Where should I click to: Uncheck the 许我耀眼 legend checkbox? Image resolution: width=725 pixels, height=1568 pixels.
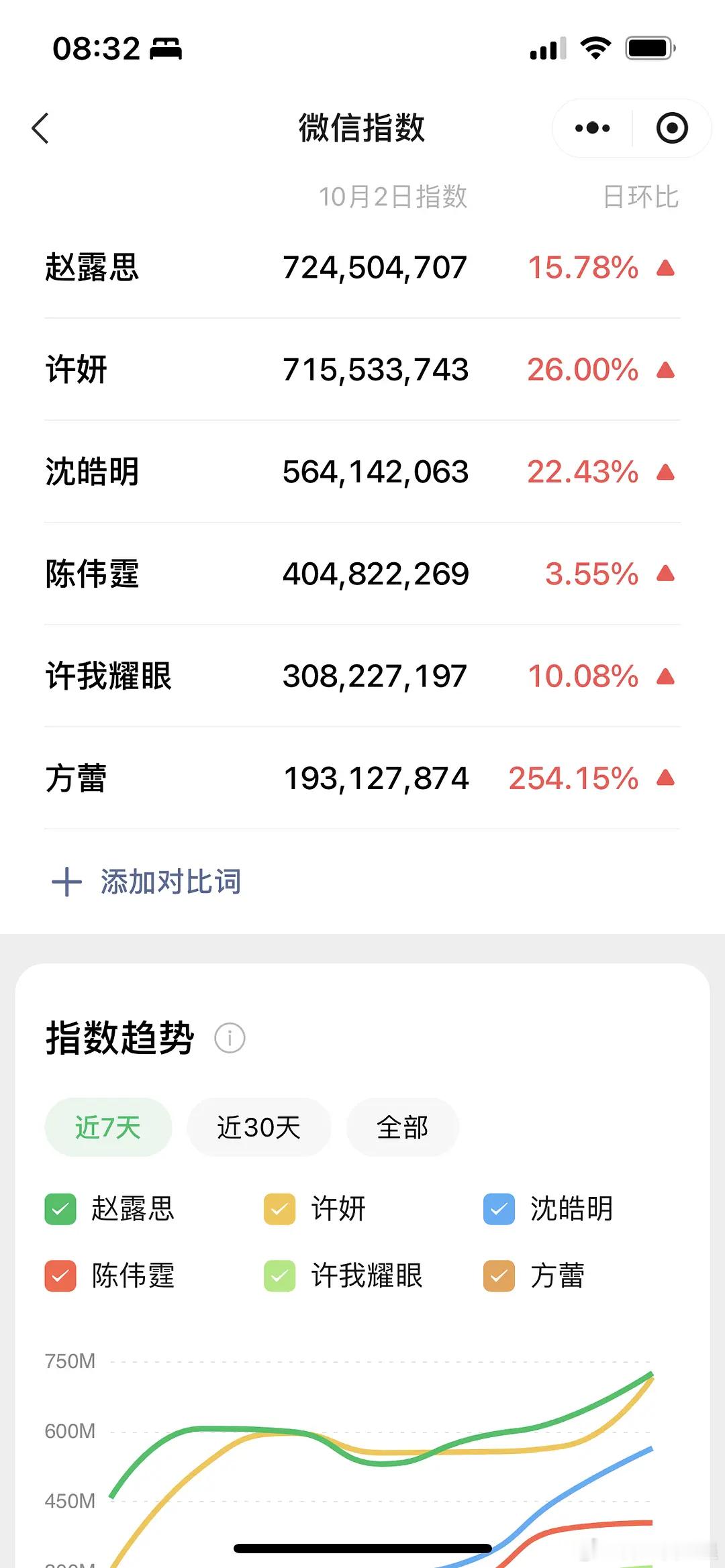[280, 1276]
